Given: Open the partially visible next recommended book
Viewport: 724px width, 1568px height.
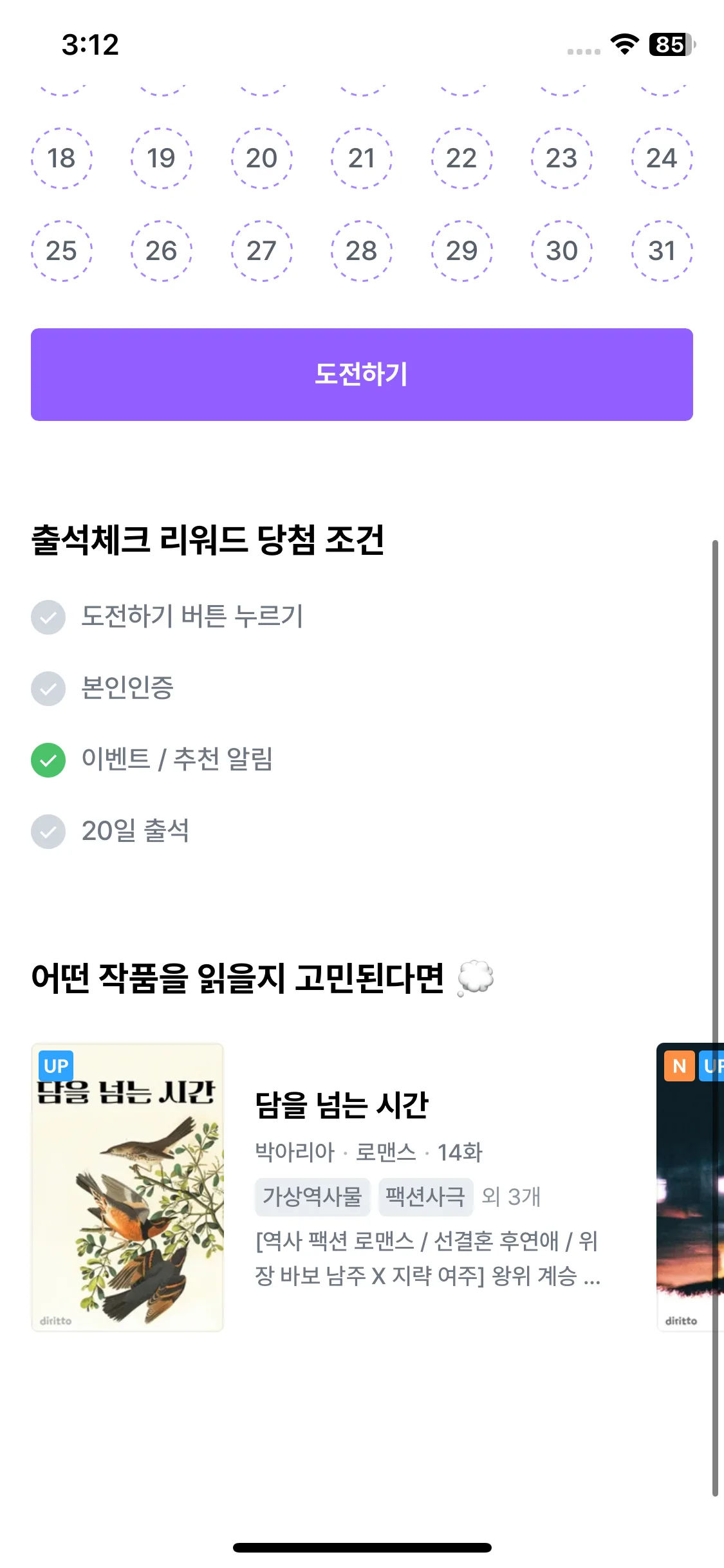Looking at the screenshot, I should click(690, 1188).
